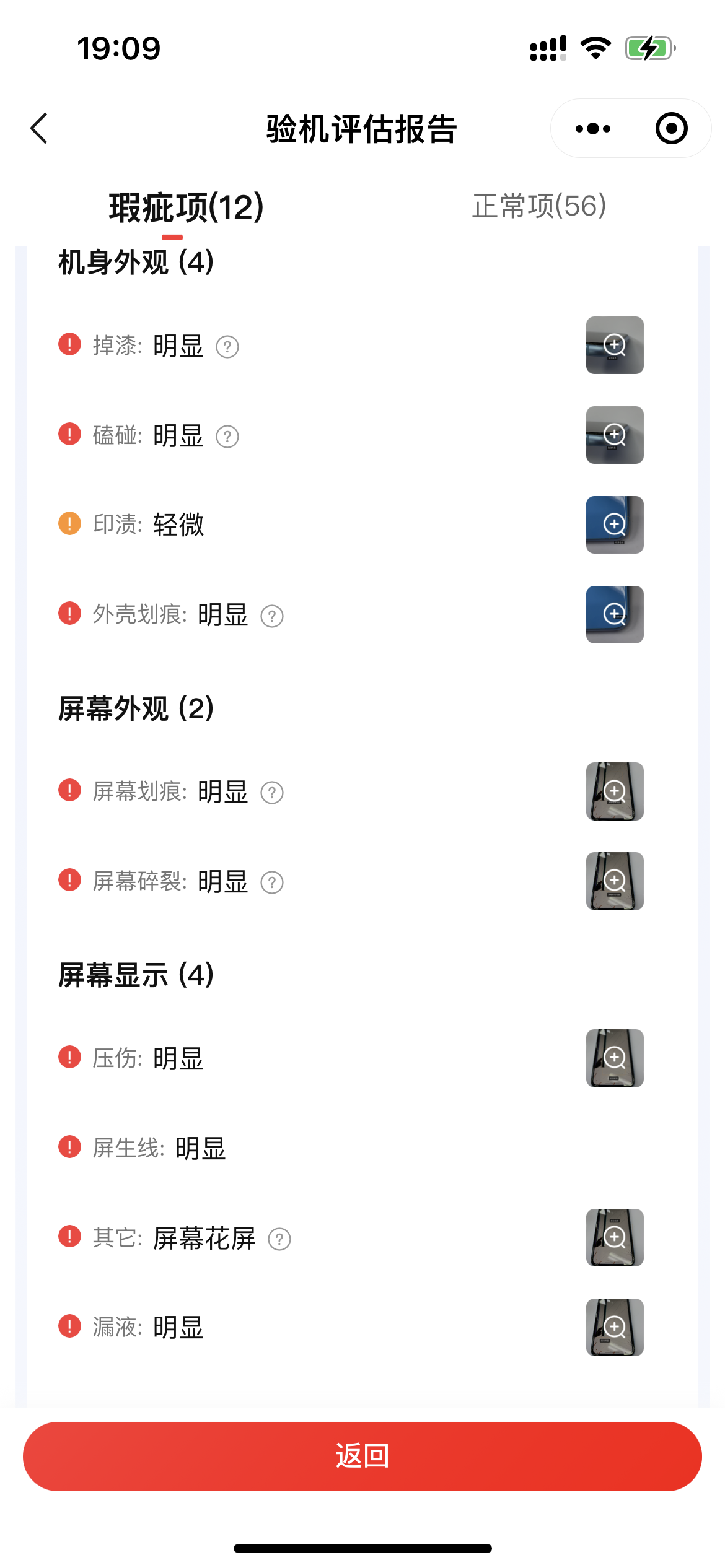Tap the red alert icon beside 掉漆
The width and height of the screenshot is (725, 1568).
click(69, 346)
